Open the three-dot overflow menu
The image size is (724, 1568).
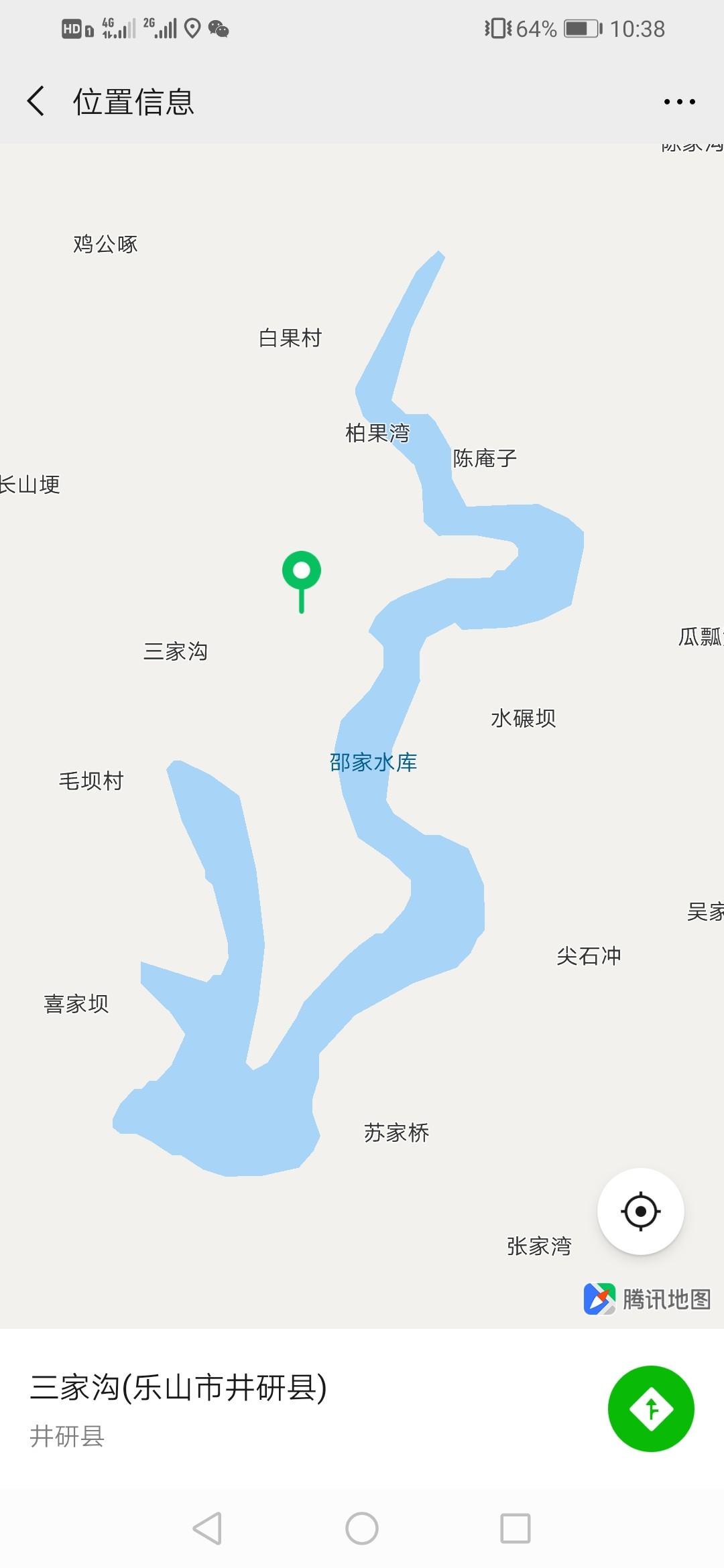click(x=679, y=102)
